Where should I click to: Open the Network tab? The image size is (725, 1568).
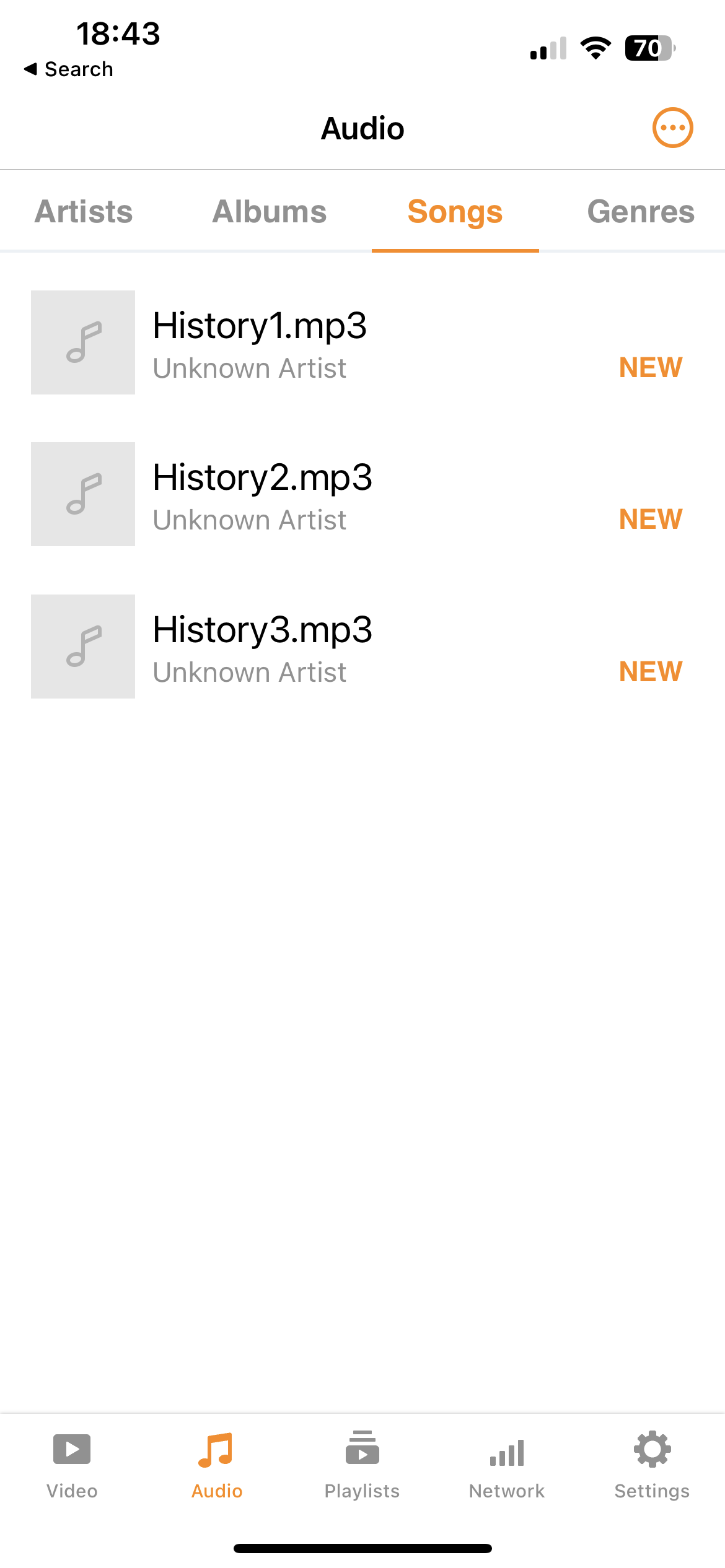pyautogui.click(x=507, y=1465)
